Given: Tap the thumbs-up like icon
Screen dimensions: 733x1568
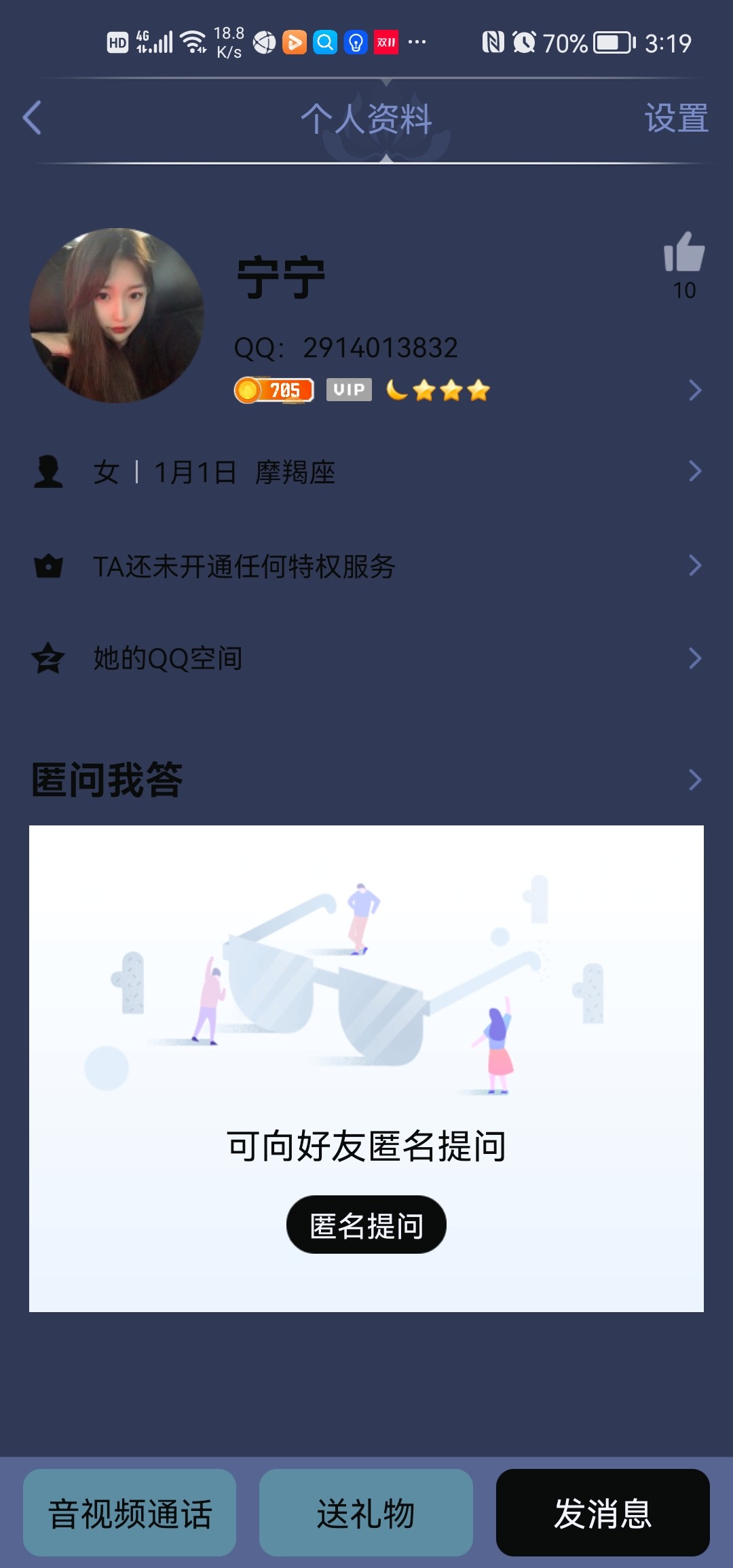Looking at the screenshot, I should (685, 255).
